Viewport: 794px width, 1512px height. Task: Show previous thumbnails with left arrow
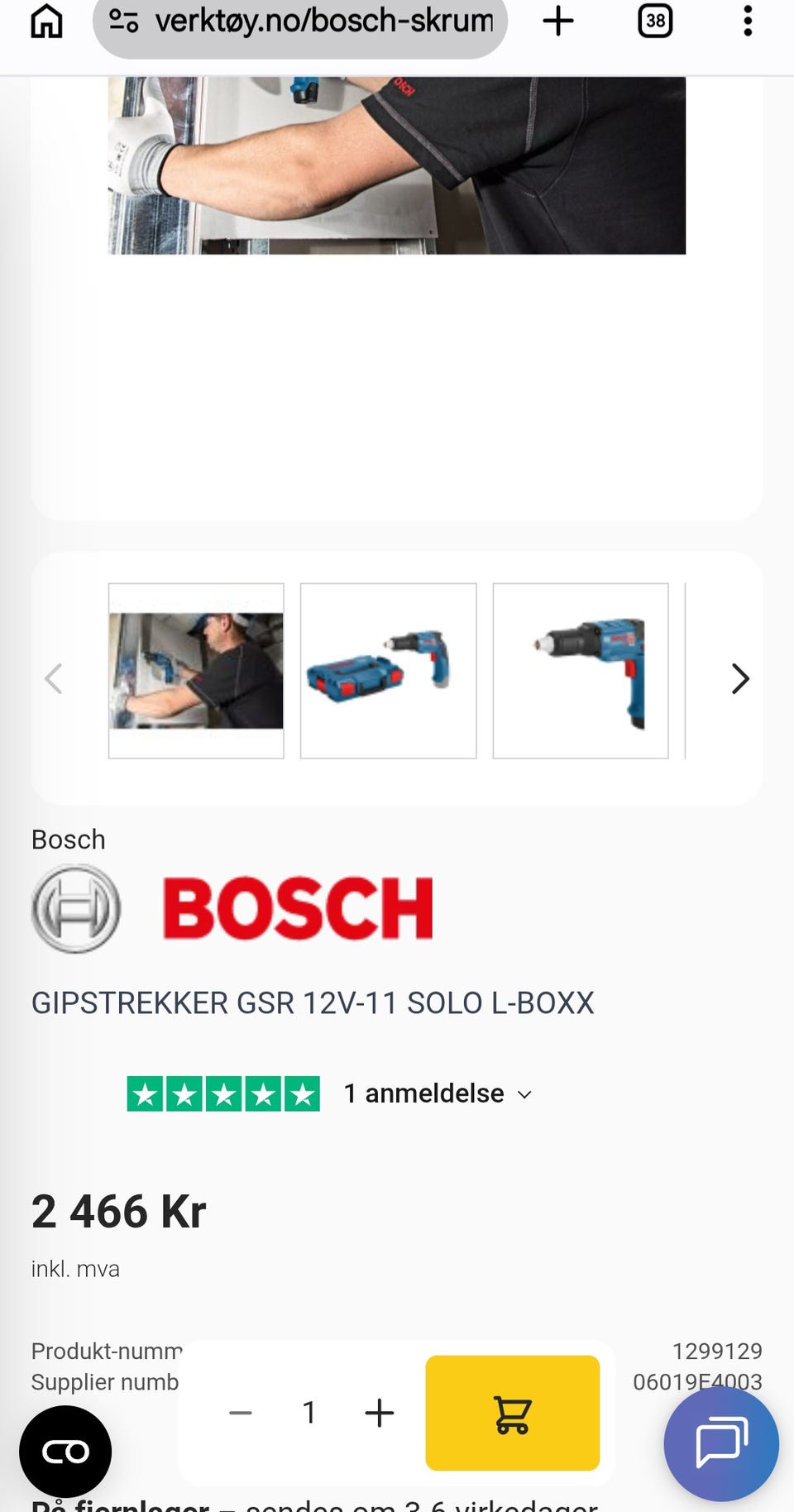tap(54, 679)
